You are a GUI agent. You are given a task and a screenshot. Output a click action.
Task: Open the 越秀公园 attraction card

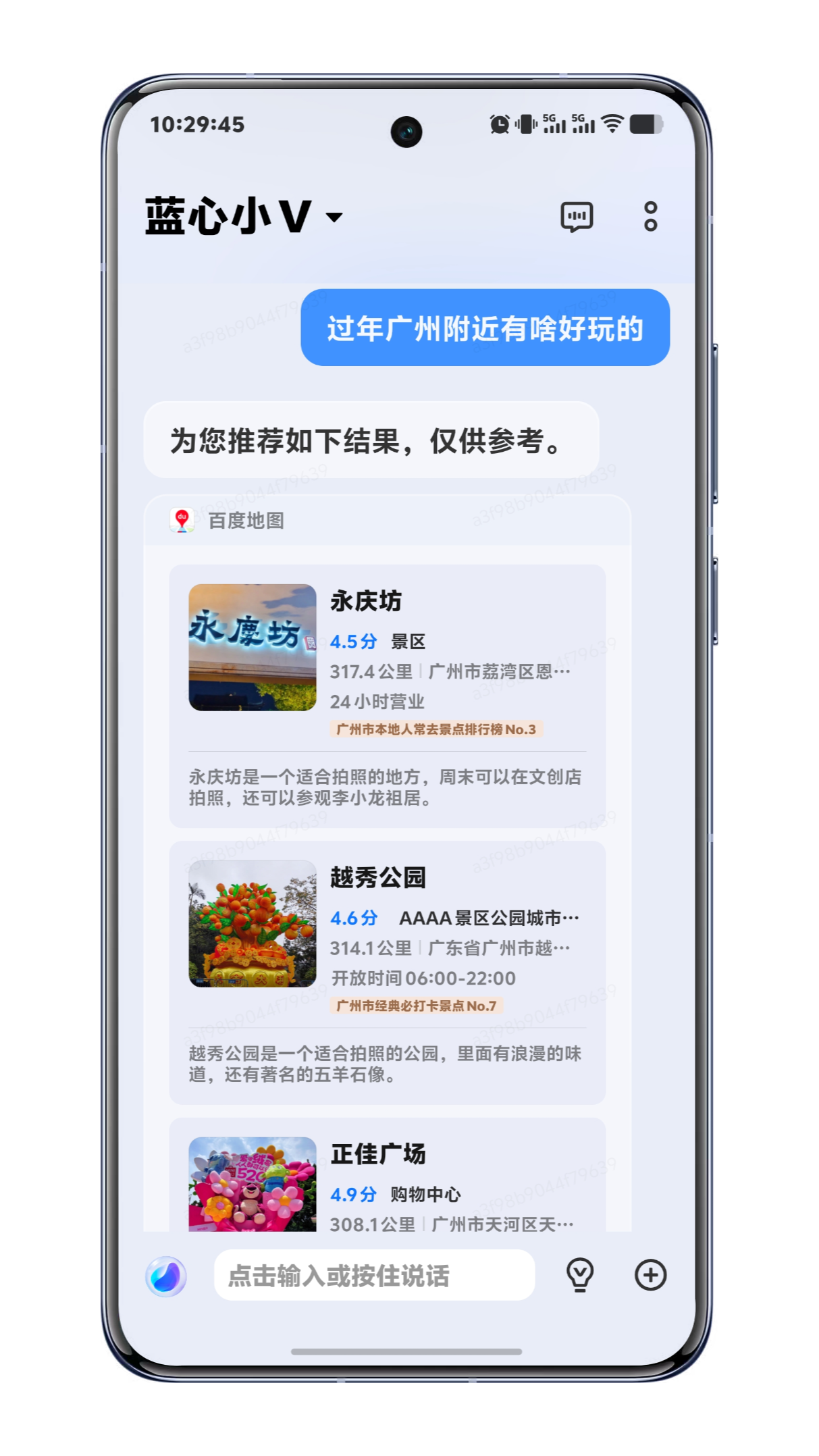click(387, 972)
